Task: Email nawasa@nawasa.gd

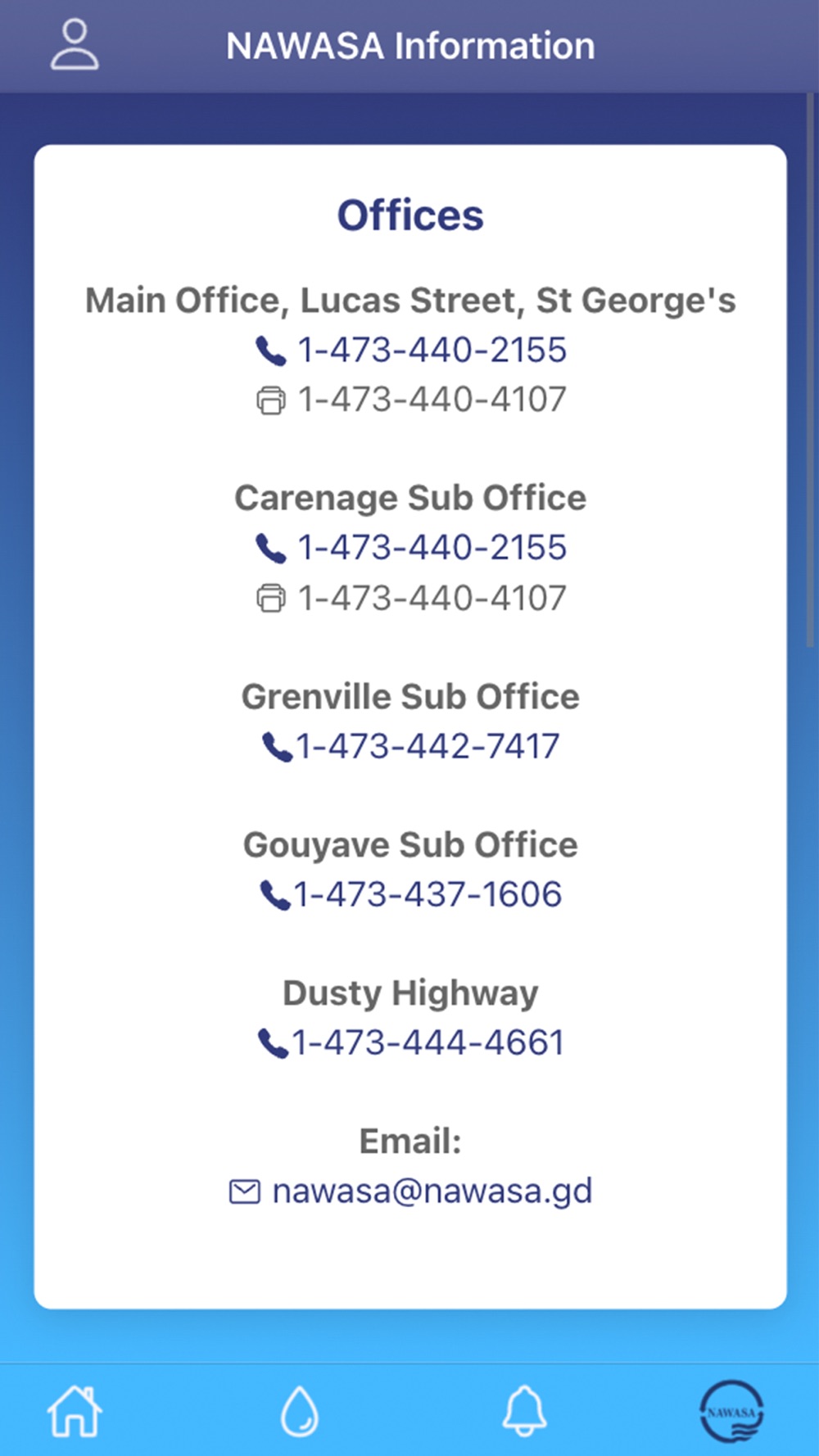Action: pos(411,1191)
